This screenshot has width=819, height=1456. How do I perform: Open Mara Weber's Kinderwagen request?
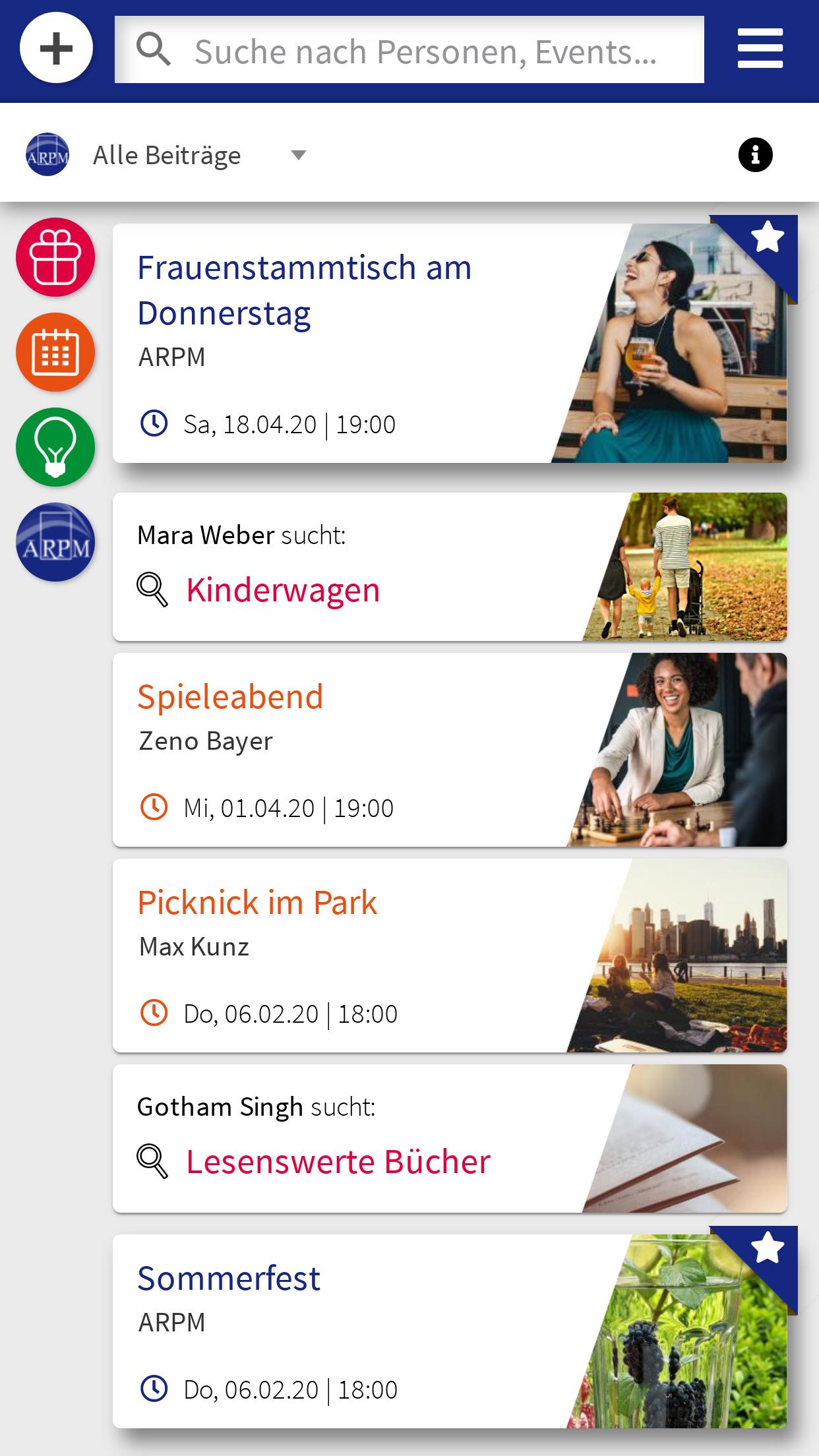[450, 566]
